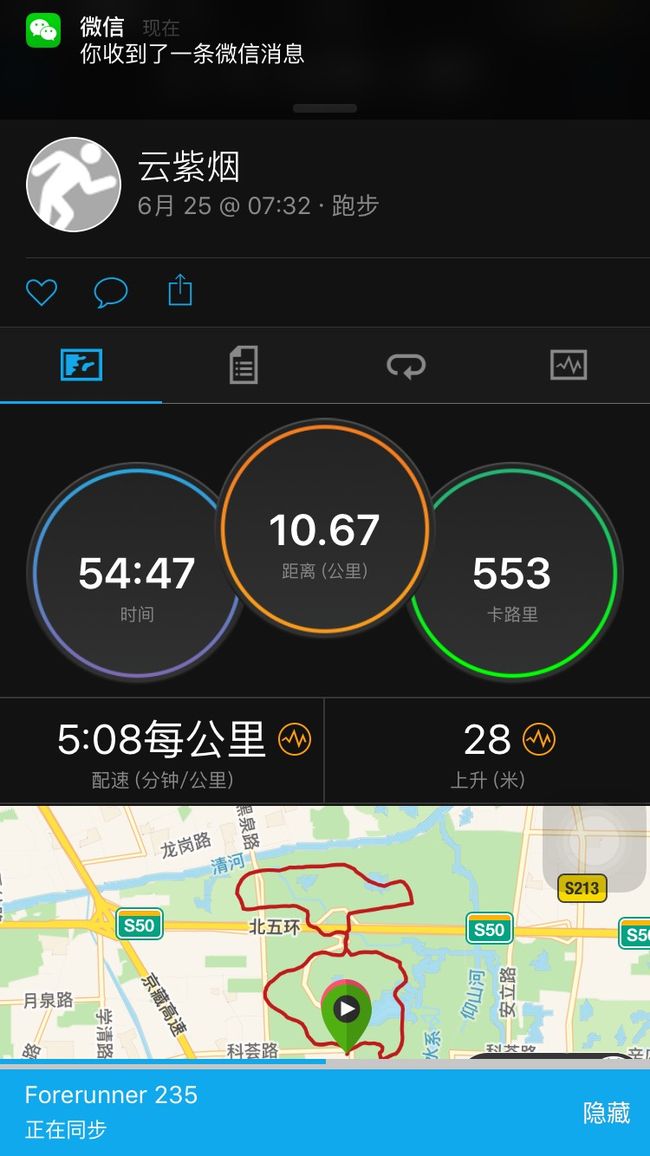Switch to the laps tab
The image size is (650, 1156).
coord(406,365)
